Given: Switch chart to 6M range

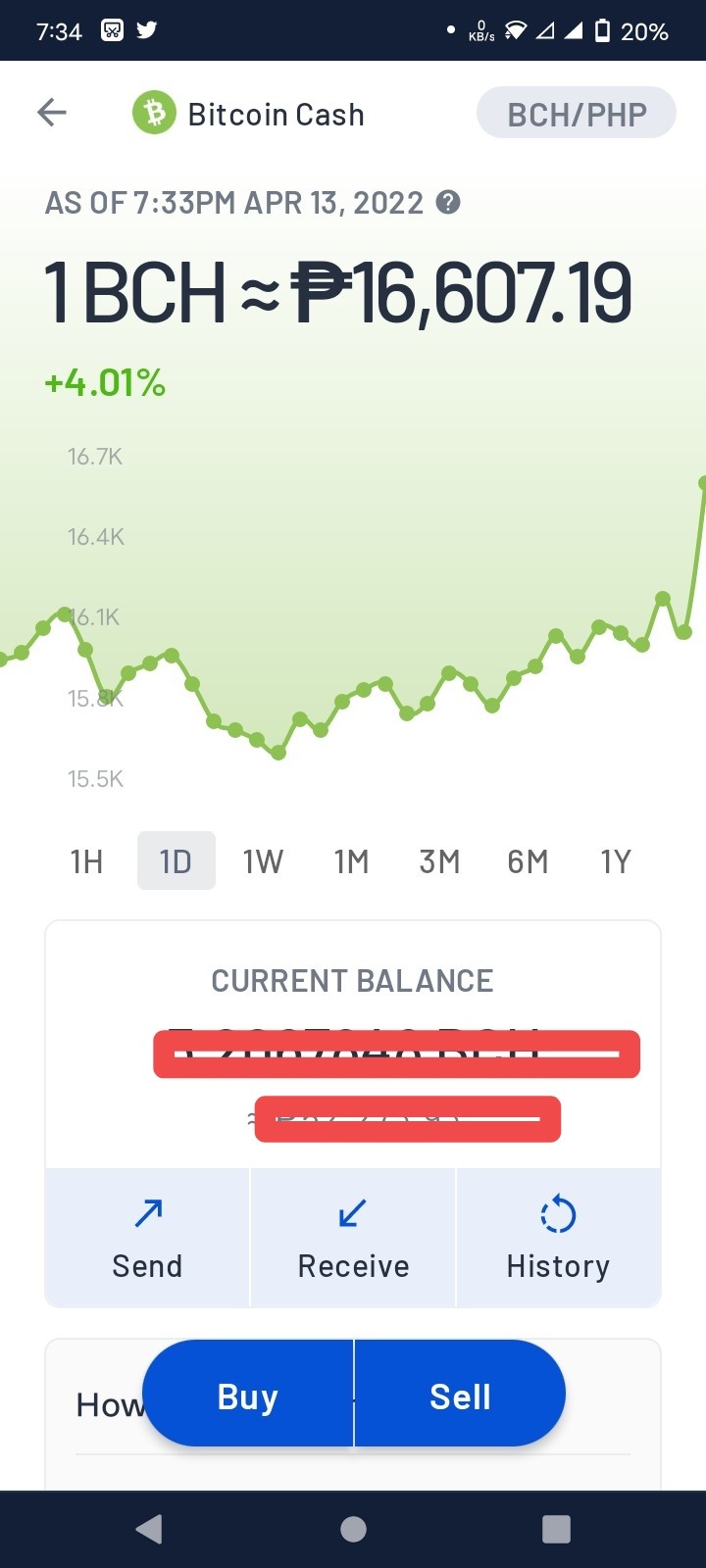Looking at the screenshot, I should click(x=528, y=861).
